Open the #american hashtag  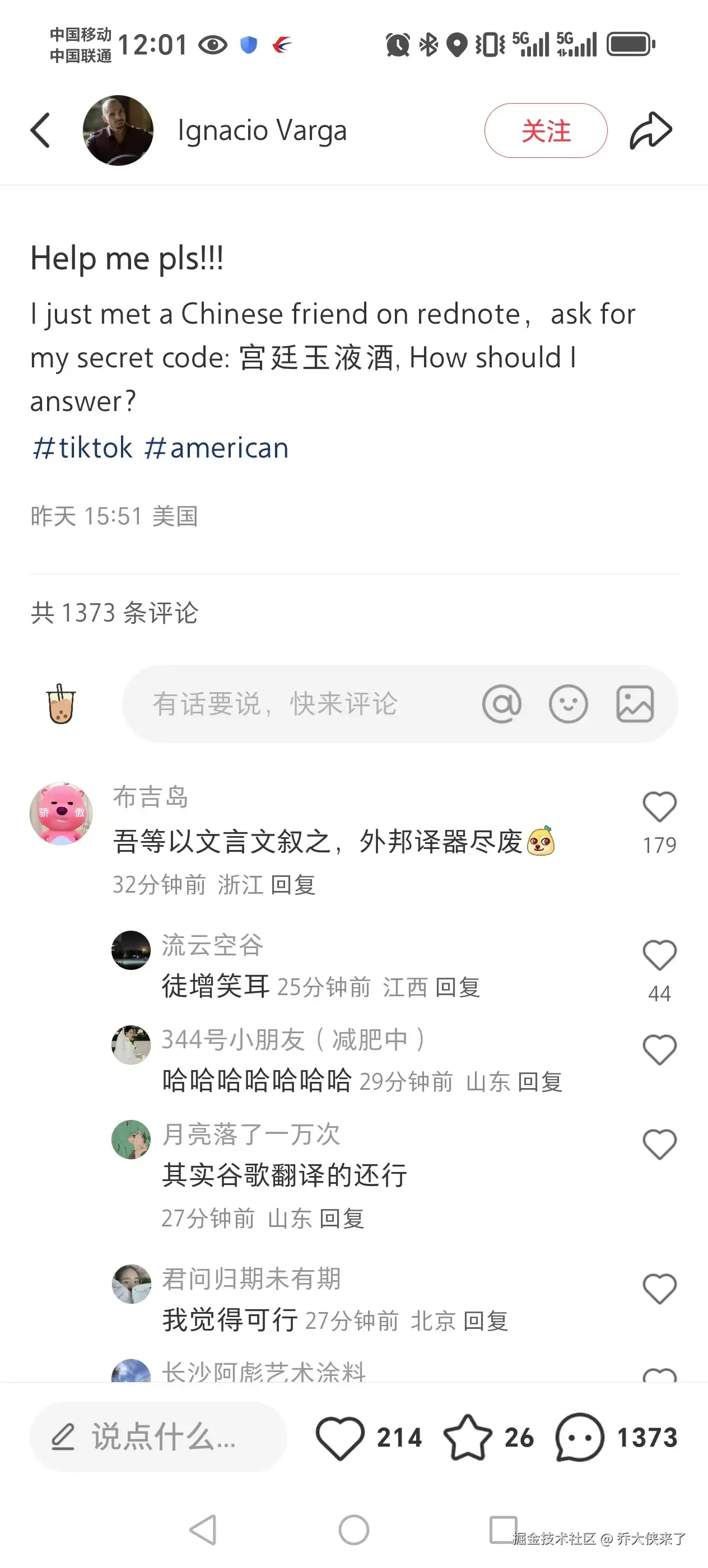pos(217,448)
